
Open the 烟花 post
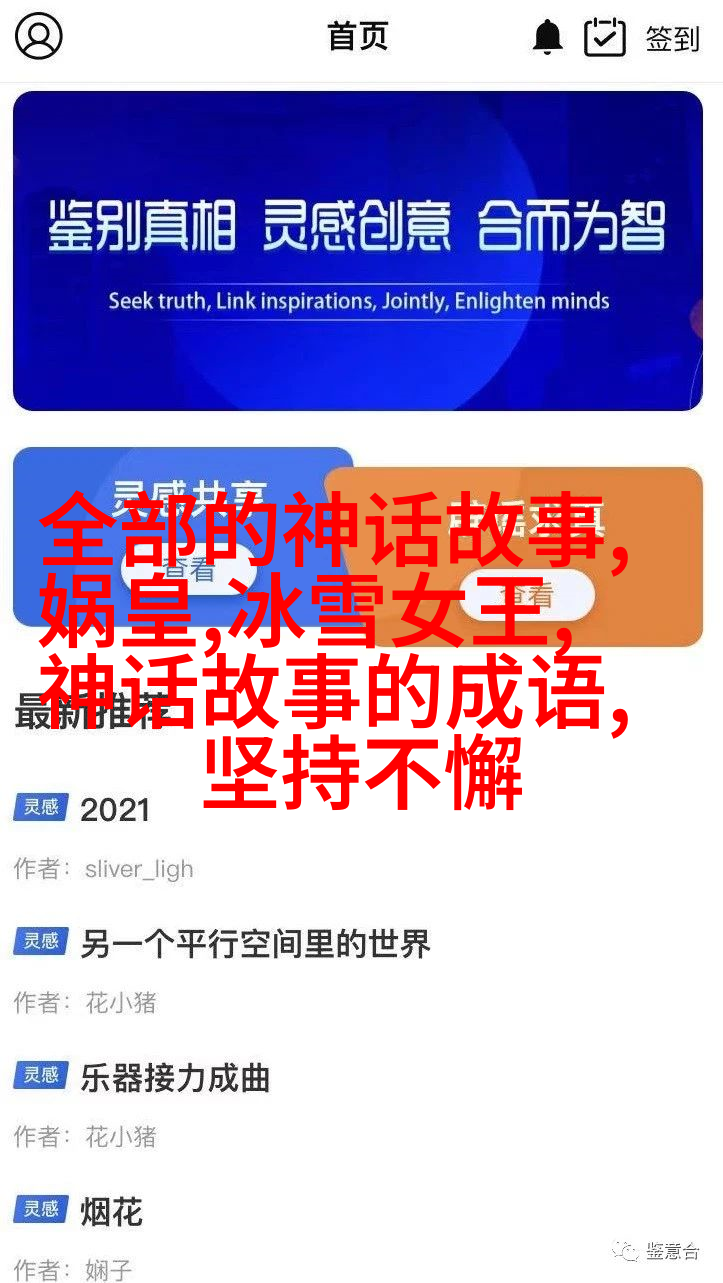click(111, 1212)
